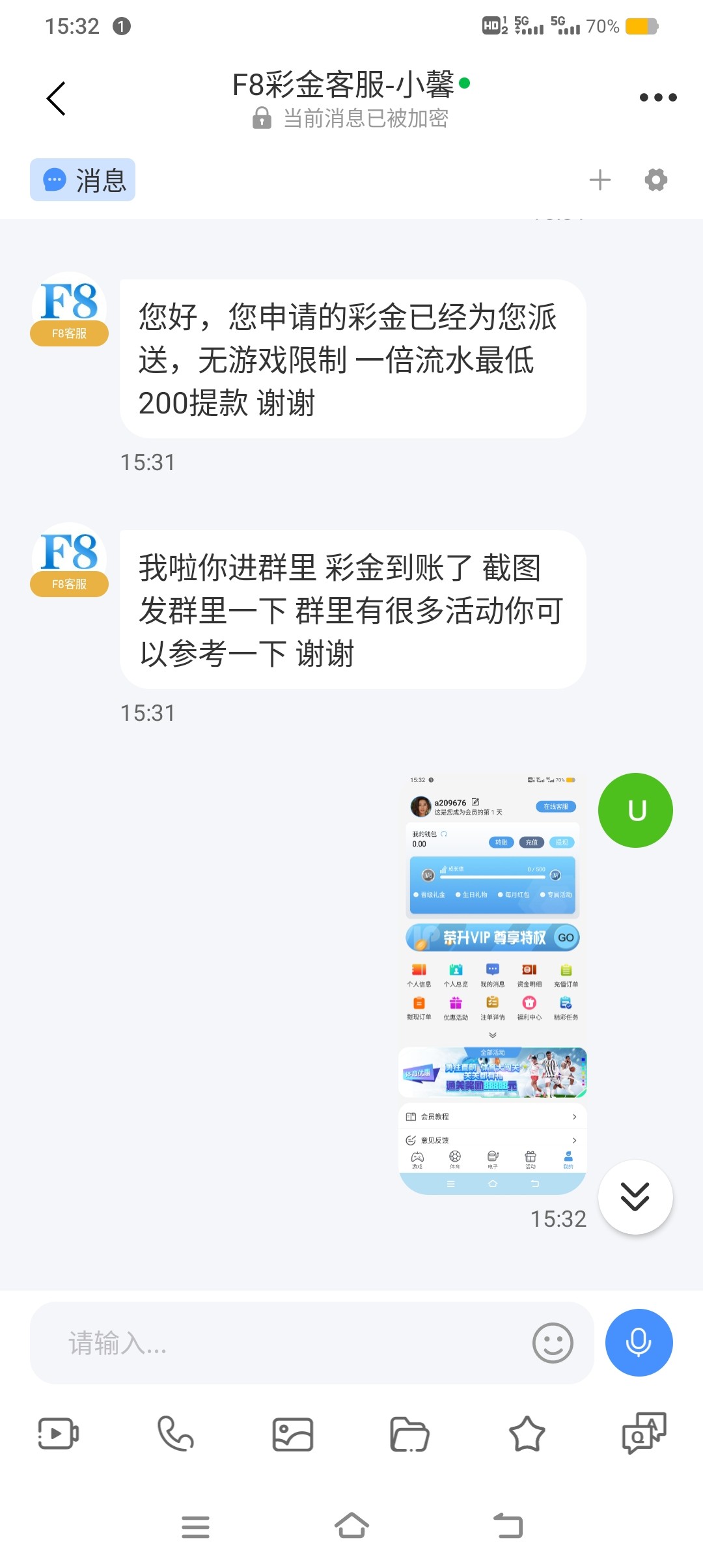Send a video via video icon
Viewport: 703px width, 1568px height.
58,1434
